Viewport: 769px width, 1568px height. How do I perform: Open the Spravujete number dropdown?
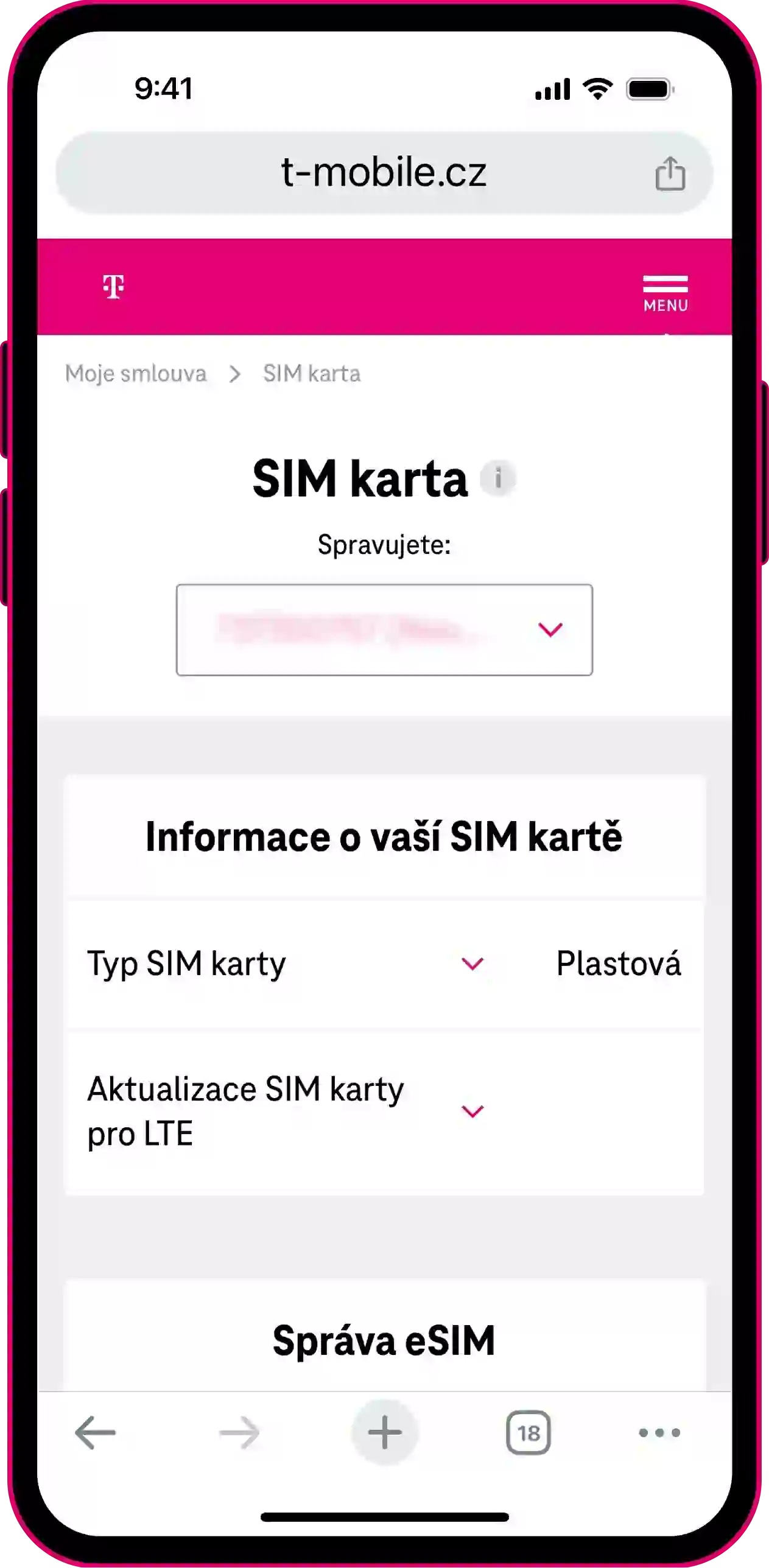[x=384, y=629]
